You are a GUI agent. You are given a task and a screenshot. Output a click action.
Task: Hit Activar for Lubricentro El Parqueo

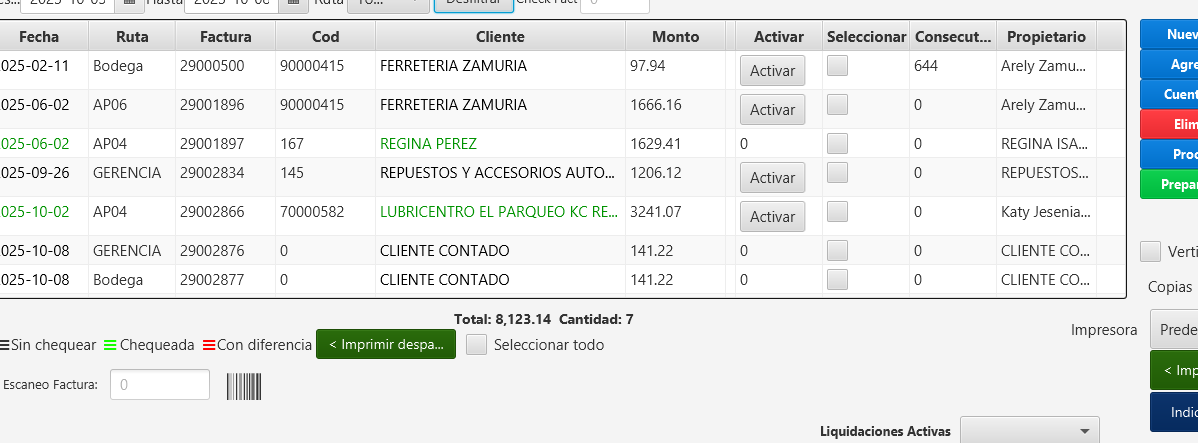point(772,217)
